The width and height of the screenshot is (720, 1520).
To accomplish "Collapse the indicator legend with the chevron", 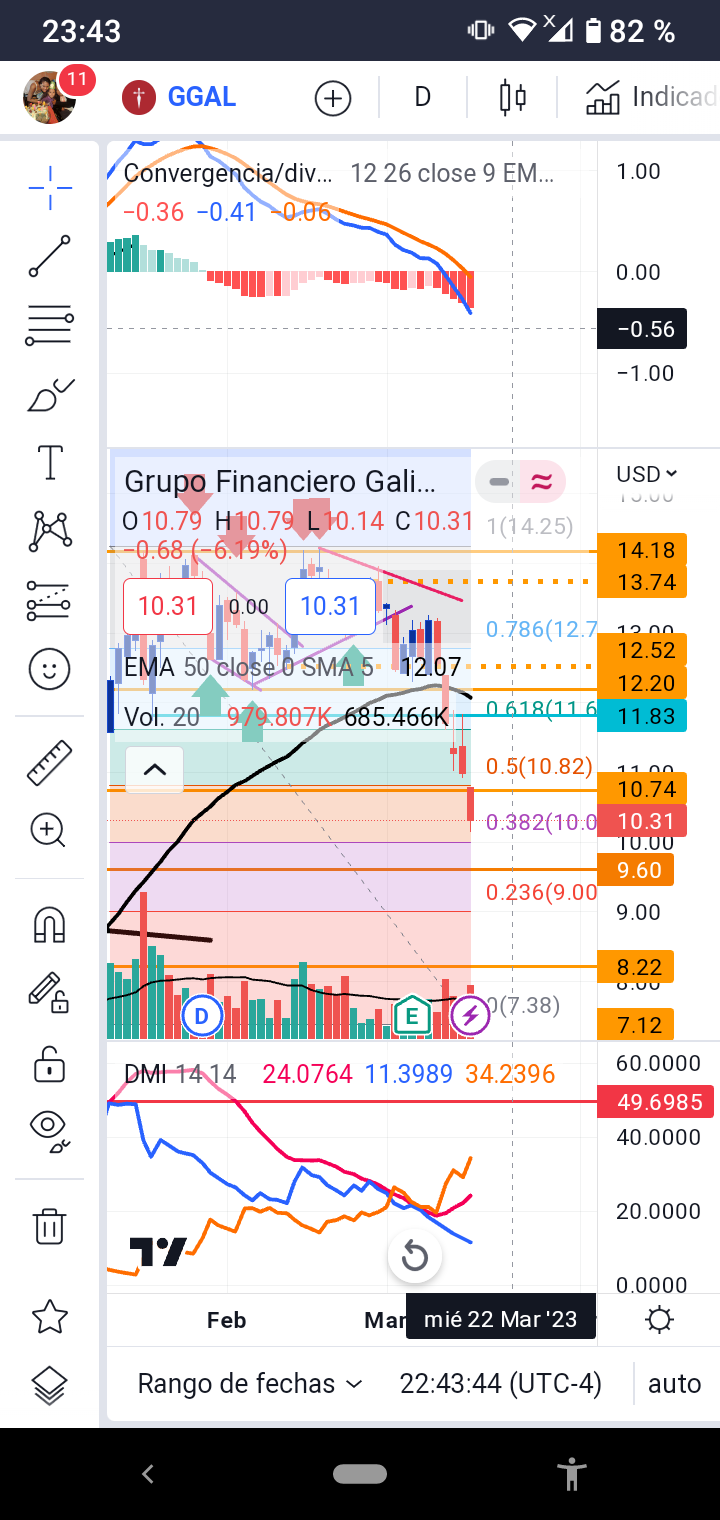I will (155, 770).
